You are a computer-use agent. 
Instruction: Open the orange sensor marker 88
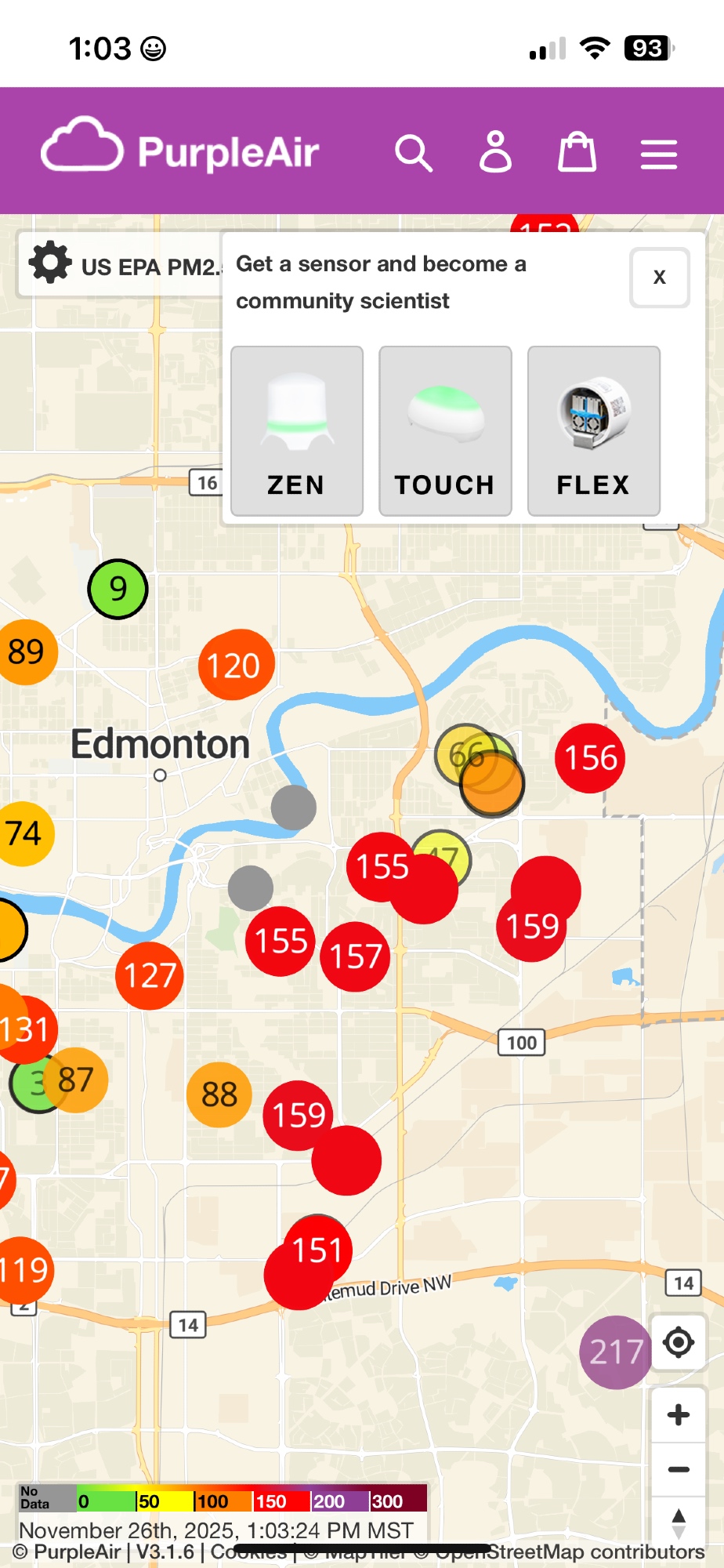coord(219,1094)
